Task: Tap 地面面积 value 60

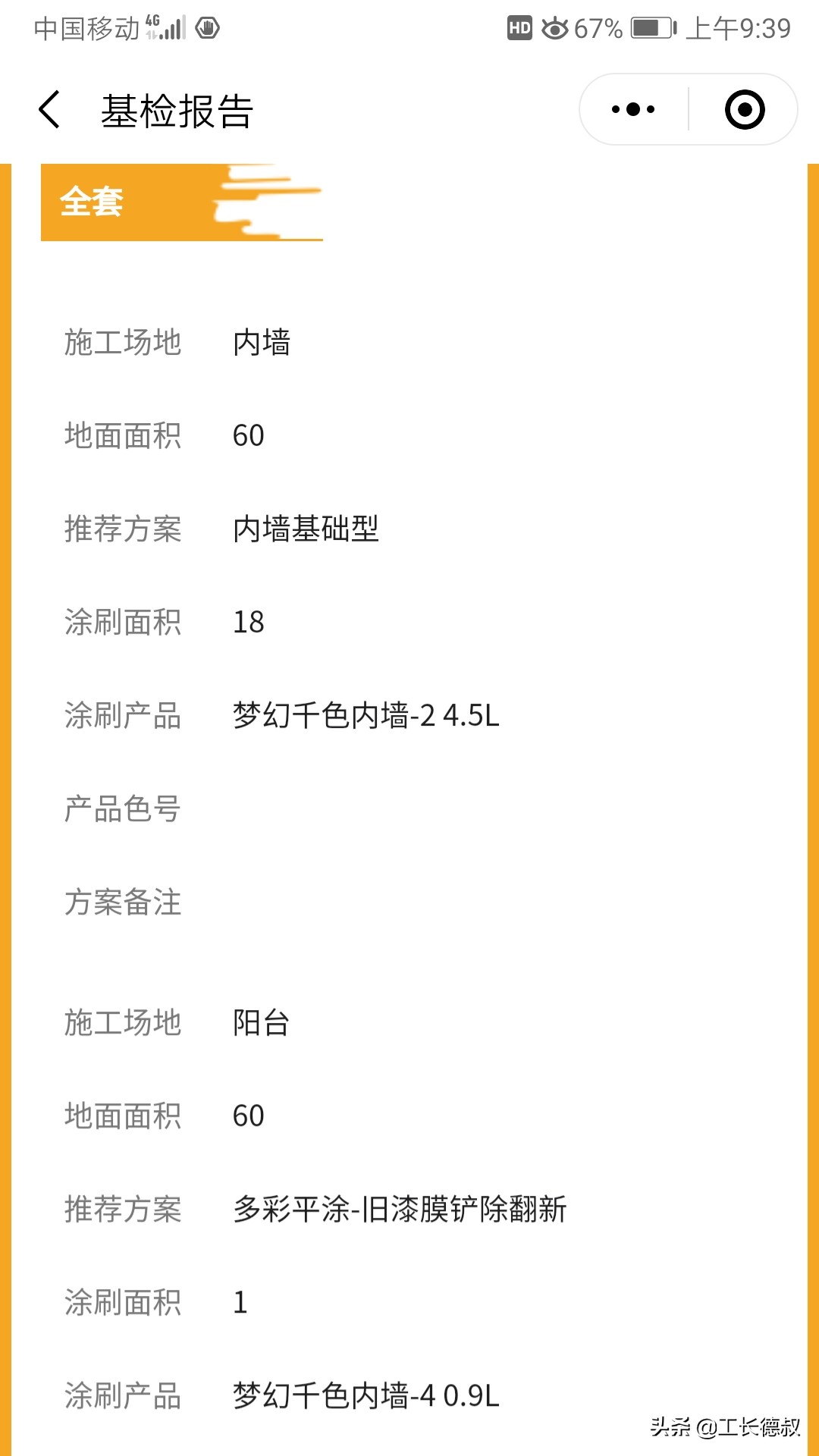Action: point(248,436)
